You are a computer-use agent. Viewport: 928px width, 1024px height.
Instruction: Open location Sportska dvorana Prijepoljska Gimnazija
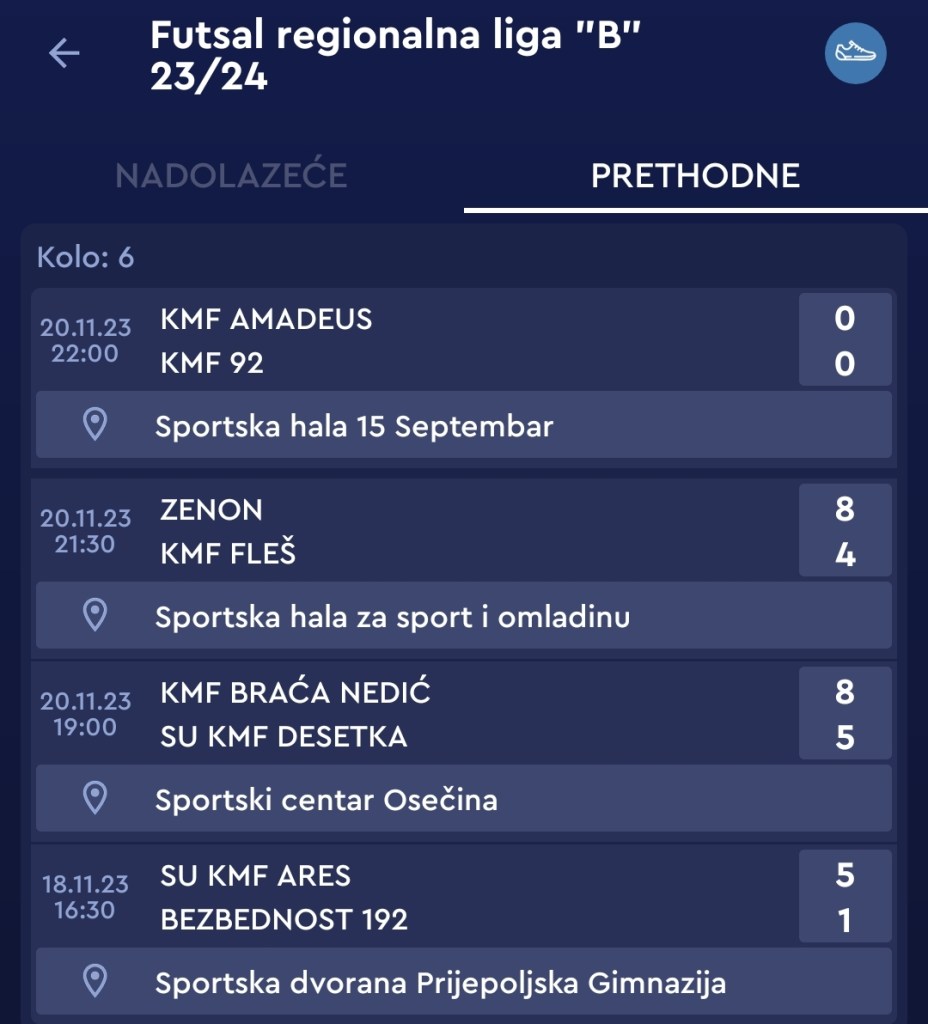pyautogui.click(x=463, y=982)
